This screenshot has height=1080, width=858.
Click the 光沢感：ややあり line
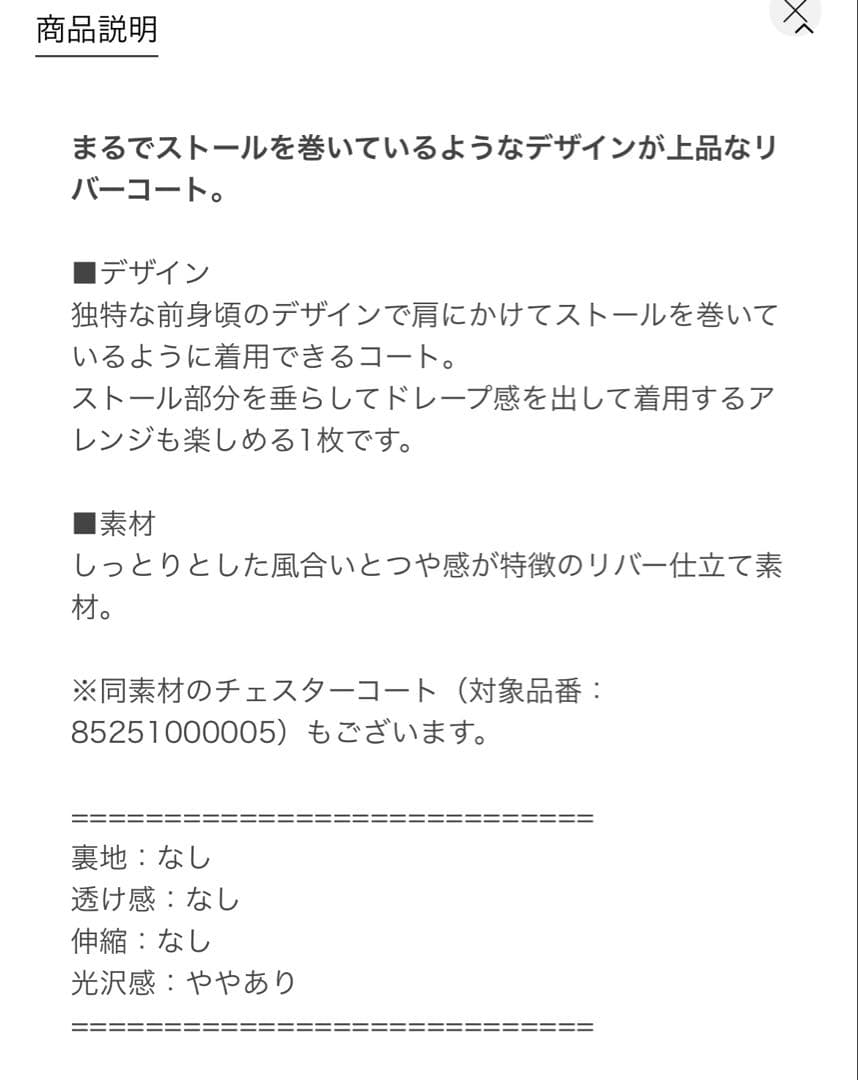[x=185, y=982]
